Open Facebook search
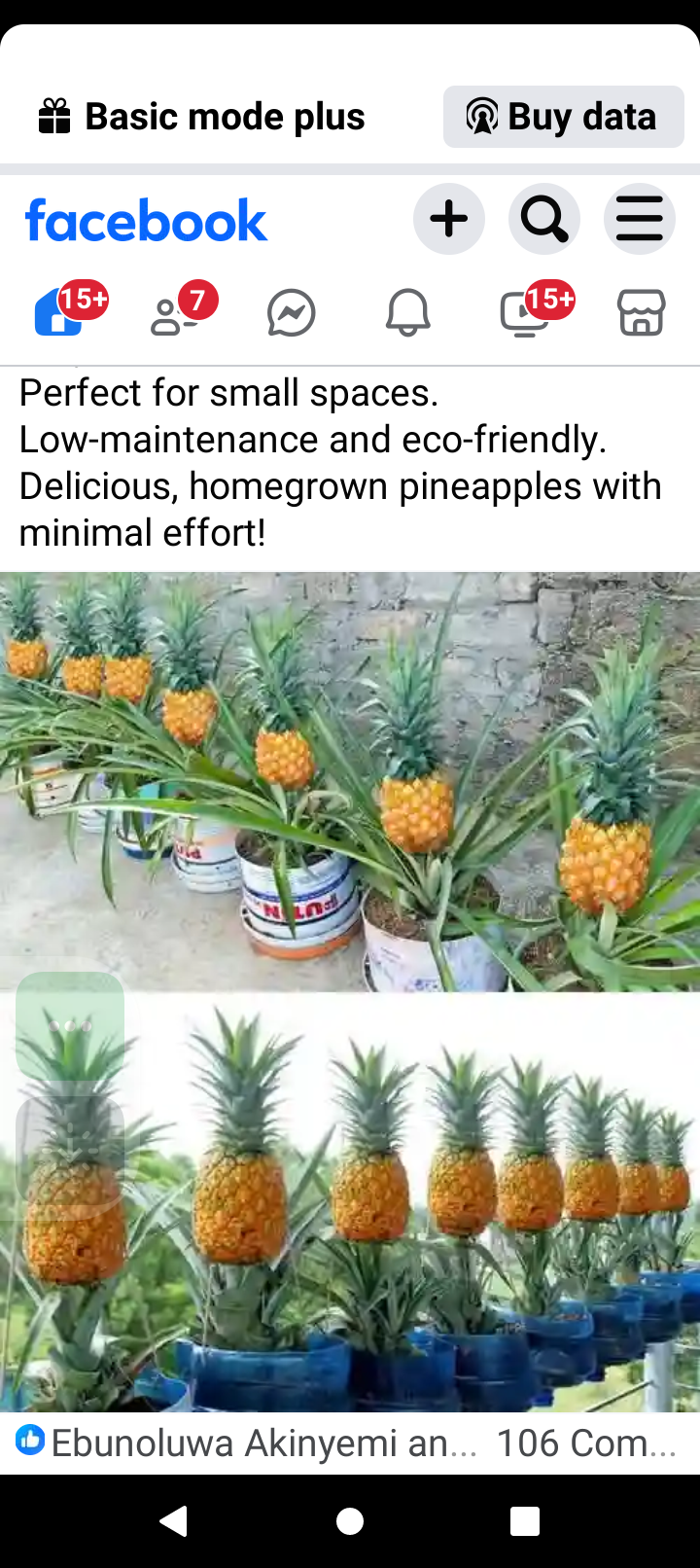700x1568 pixels. pyautogui.click(x=544, y=219)
